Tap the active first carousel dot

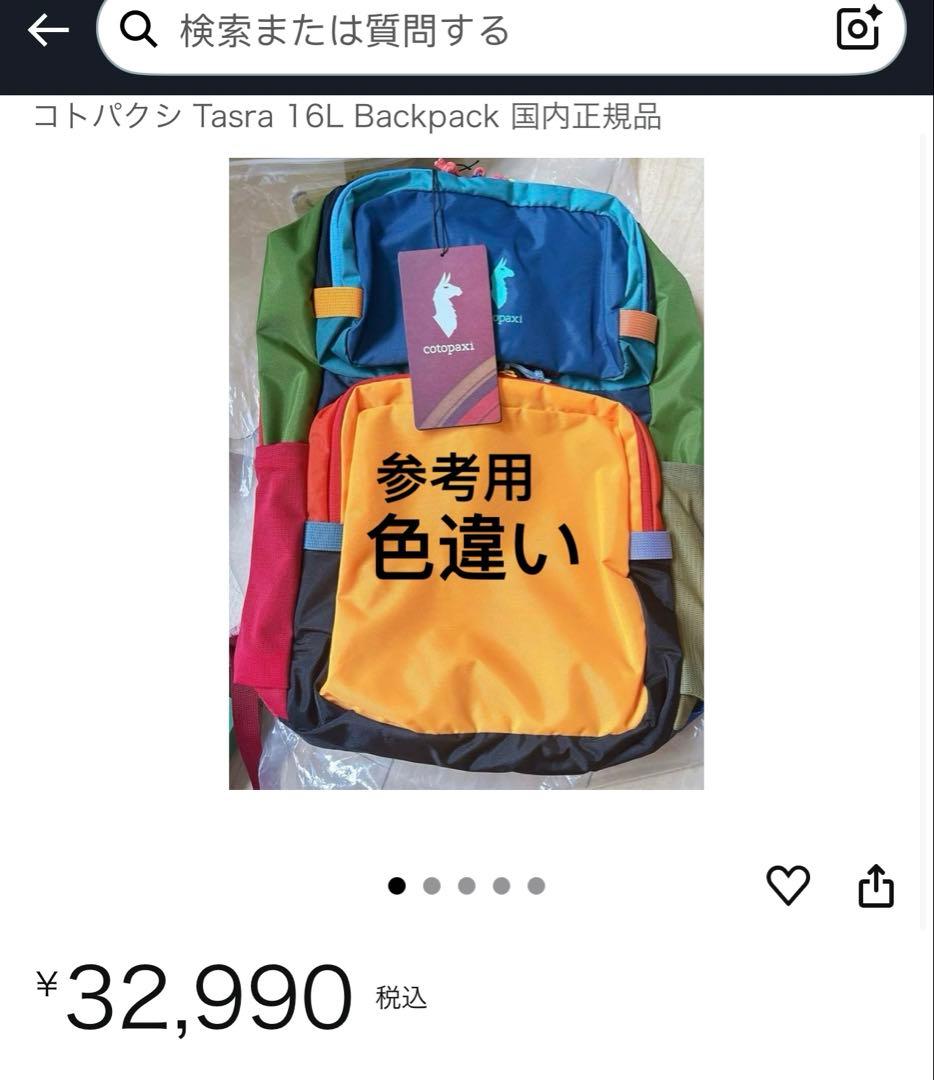(399, 885)
